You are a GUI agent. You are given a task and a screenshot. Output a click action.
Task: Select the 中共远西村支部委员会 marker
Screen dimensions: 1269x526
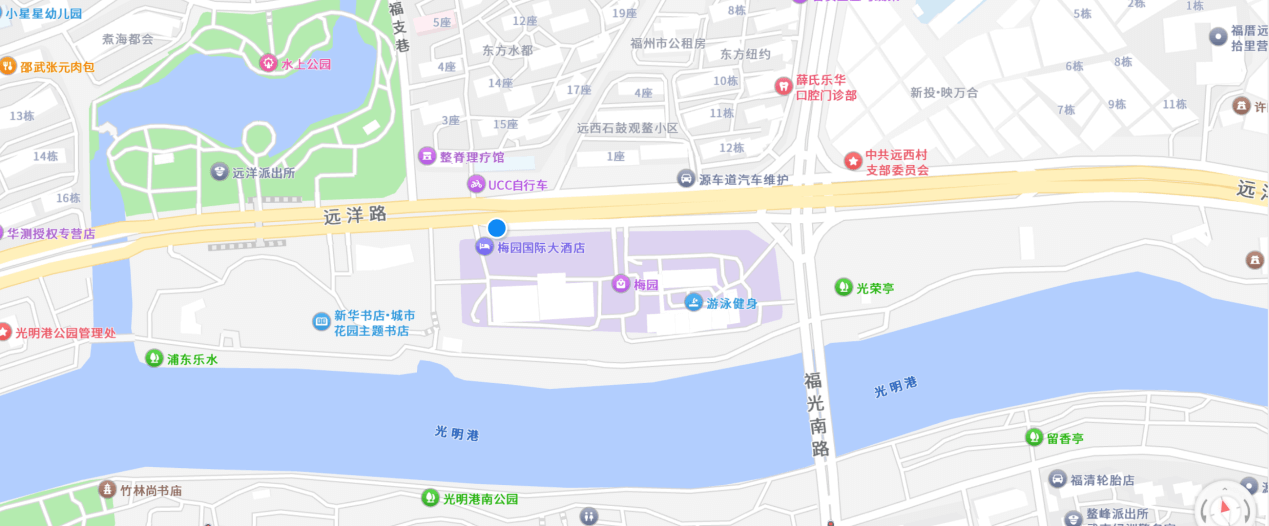853,161
